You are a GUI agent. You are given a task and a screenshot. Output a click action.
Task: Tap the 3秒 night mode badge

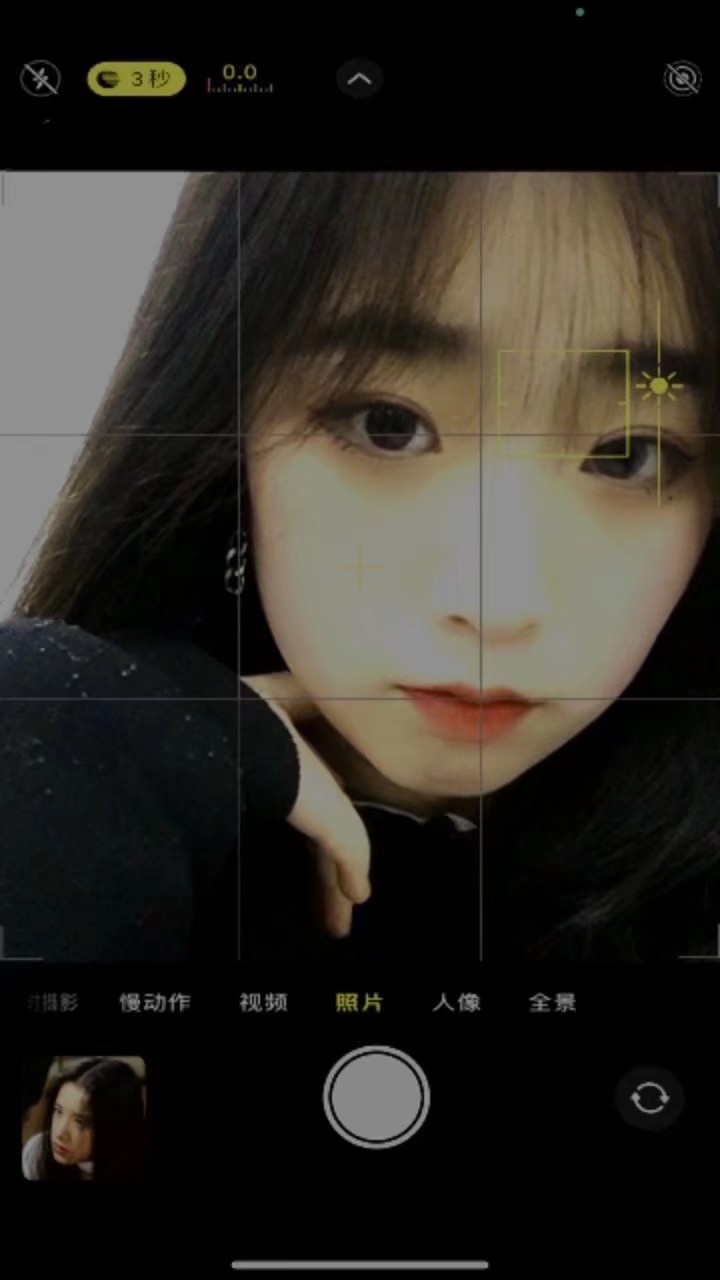click(x=136, y=79)
